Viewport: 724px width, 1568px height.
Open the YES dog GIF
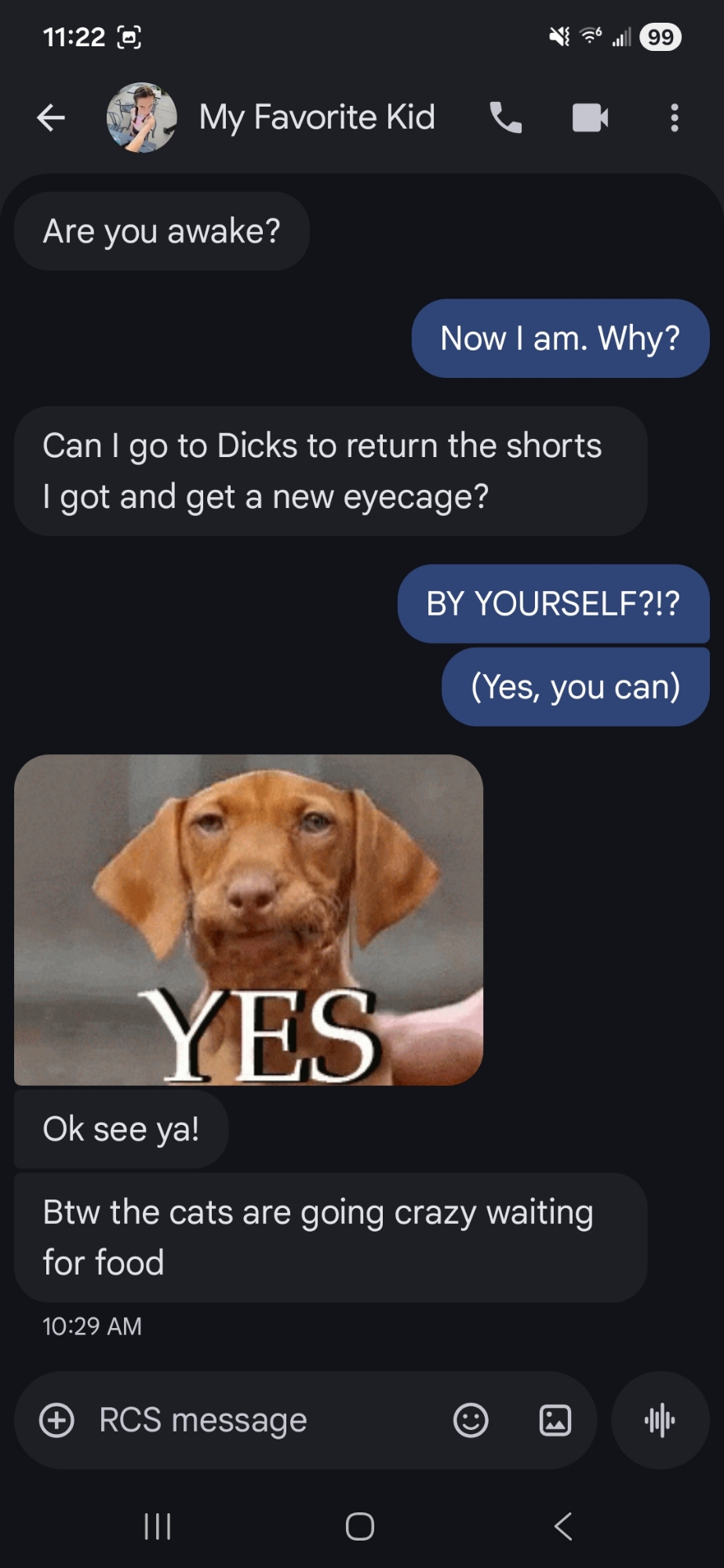(249, 920)
